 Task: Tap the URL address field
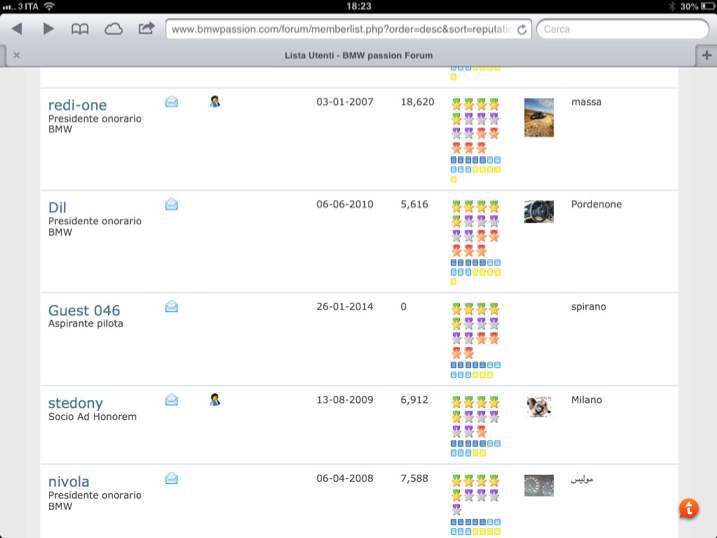340,29
